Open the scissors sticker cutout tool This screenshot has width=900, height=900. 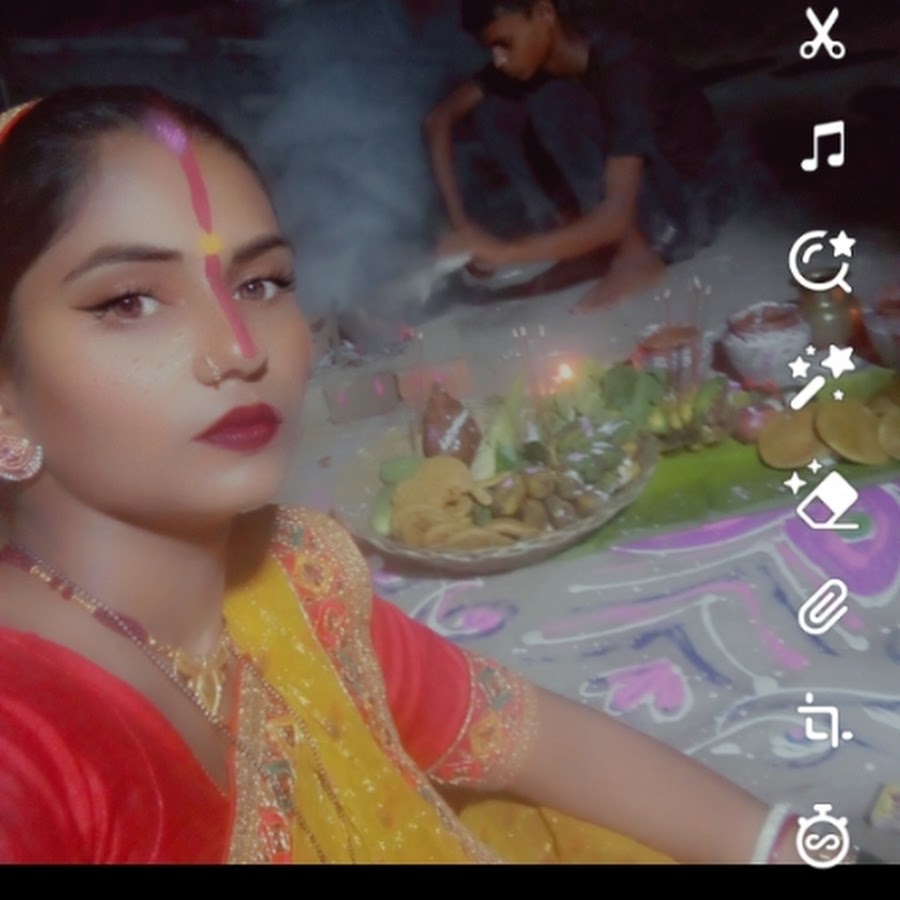tap(822, 34)
